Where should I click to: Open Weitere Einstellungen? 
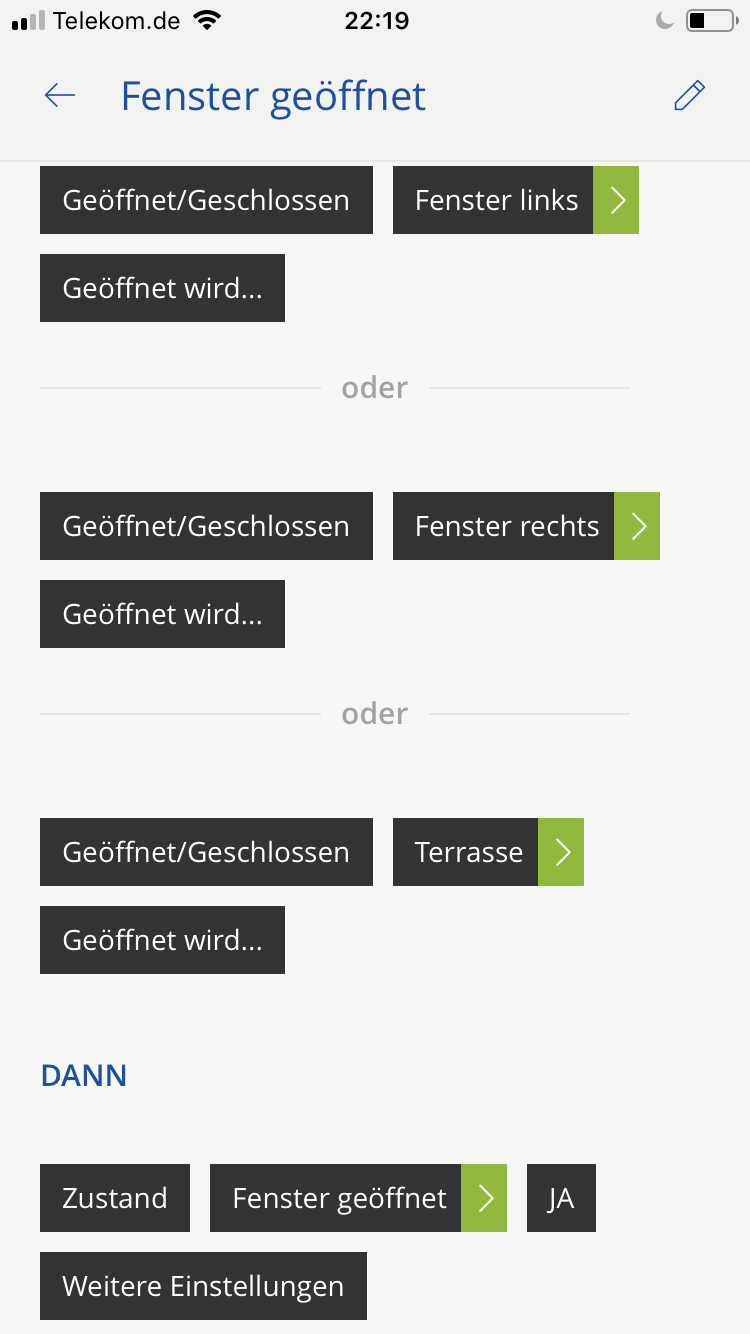(203, 1286)
